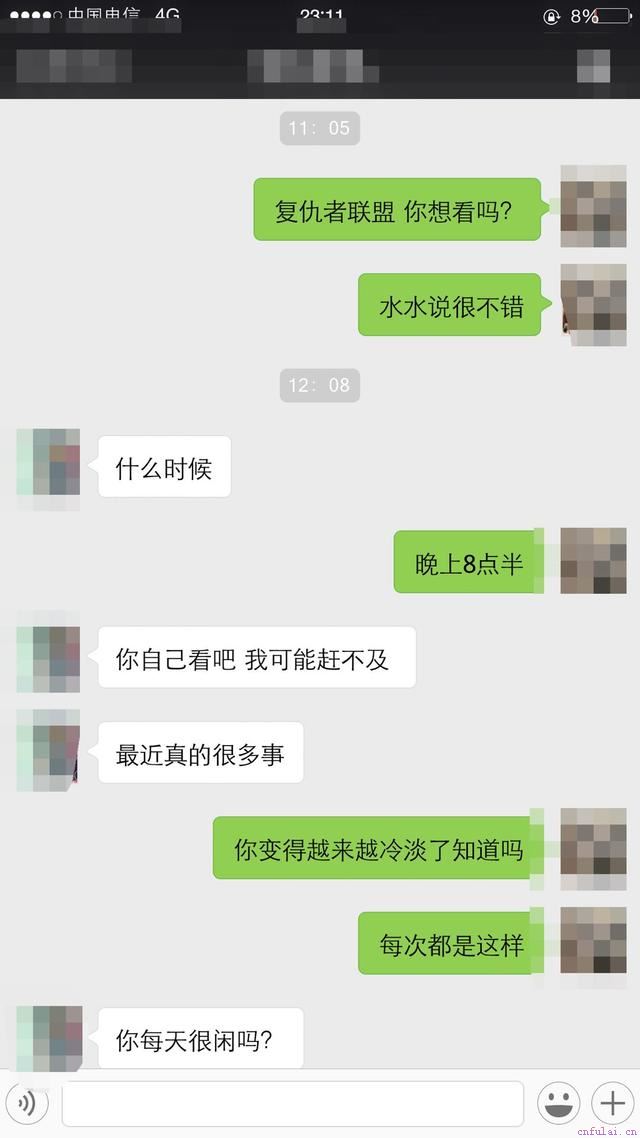The width and height of the screenshot is (640, 1138).
Task: Open the emoji sticker panel
Action: [558, 1104]
